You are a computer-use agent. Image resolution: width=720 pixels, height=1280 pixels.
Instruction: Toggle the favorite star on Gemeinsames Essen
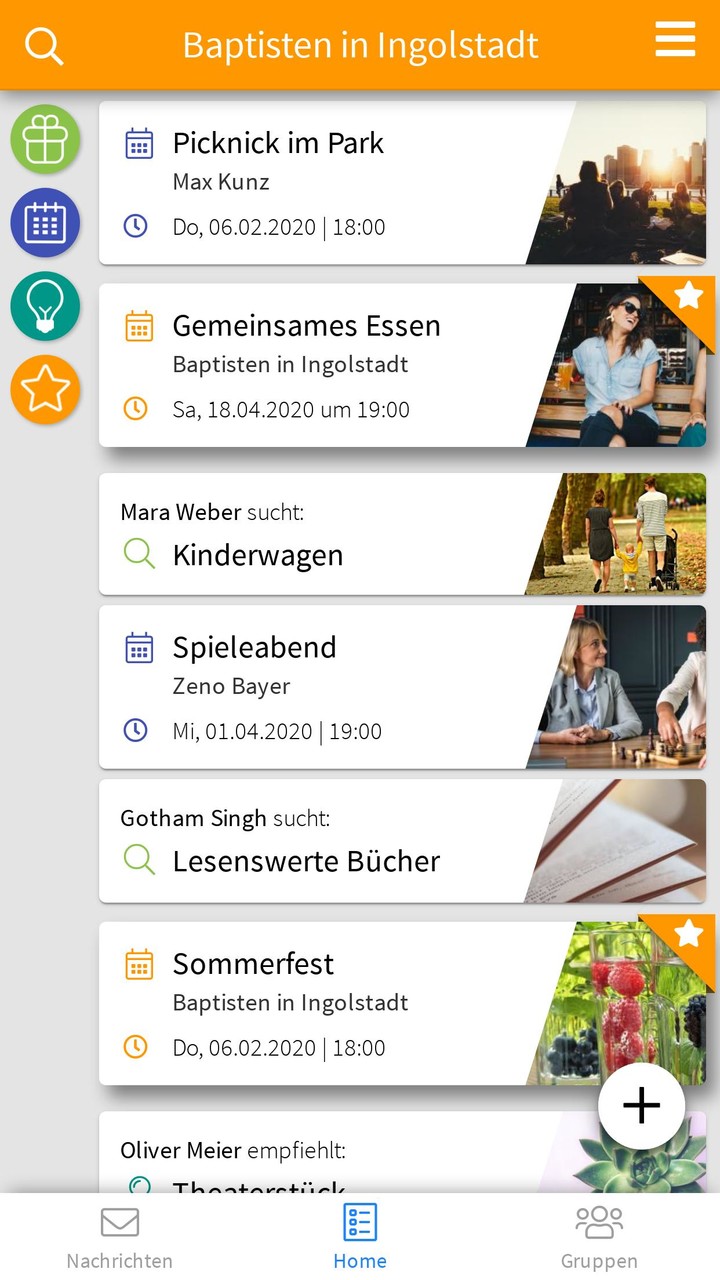click(x=688, y=295)
